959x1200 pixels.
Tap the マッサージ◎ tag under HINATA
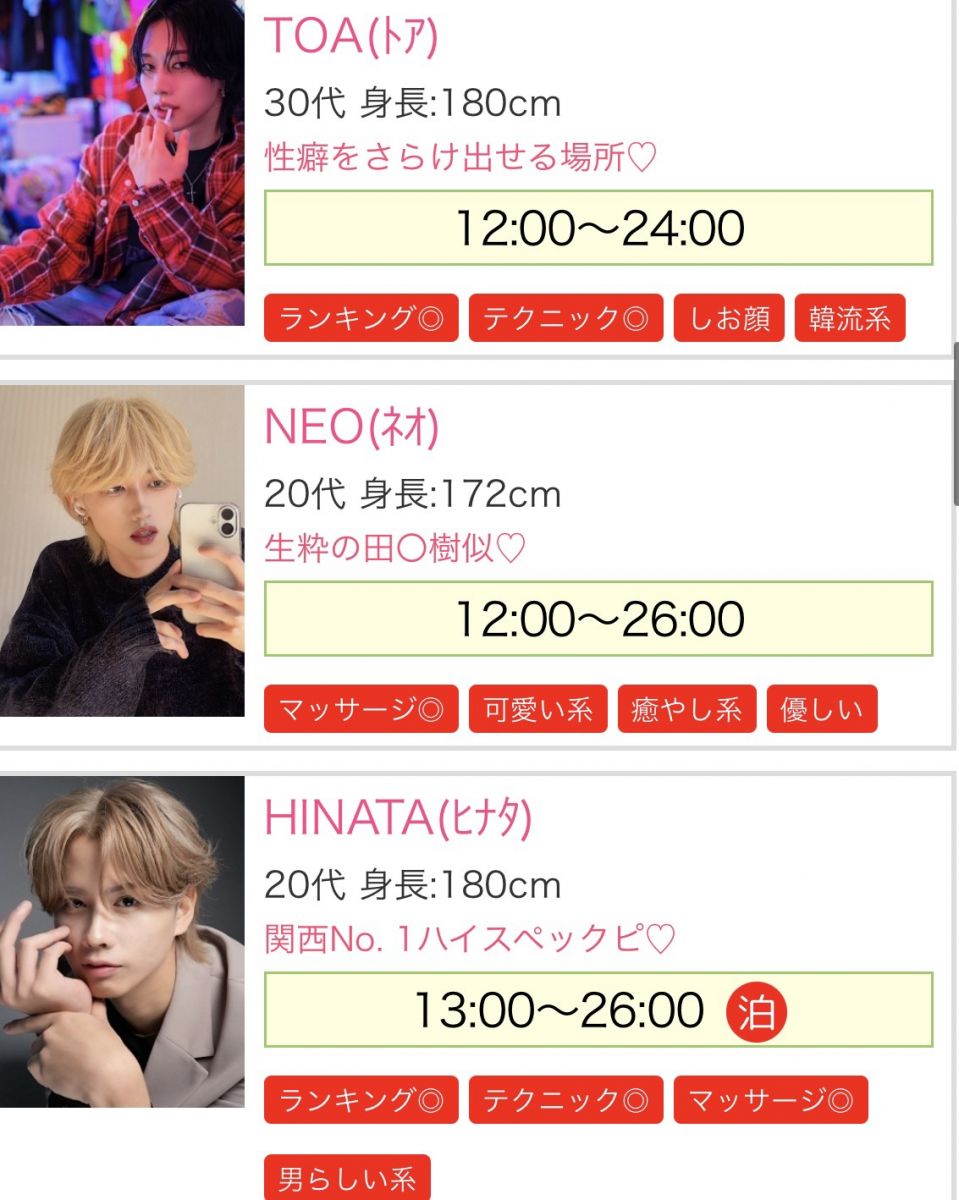[770, 1101]
